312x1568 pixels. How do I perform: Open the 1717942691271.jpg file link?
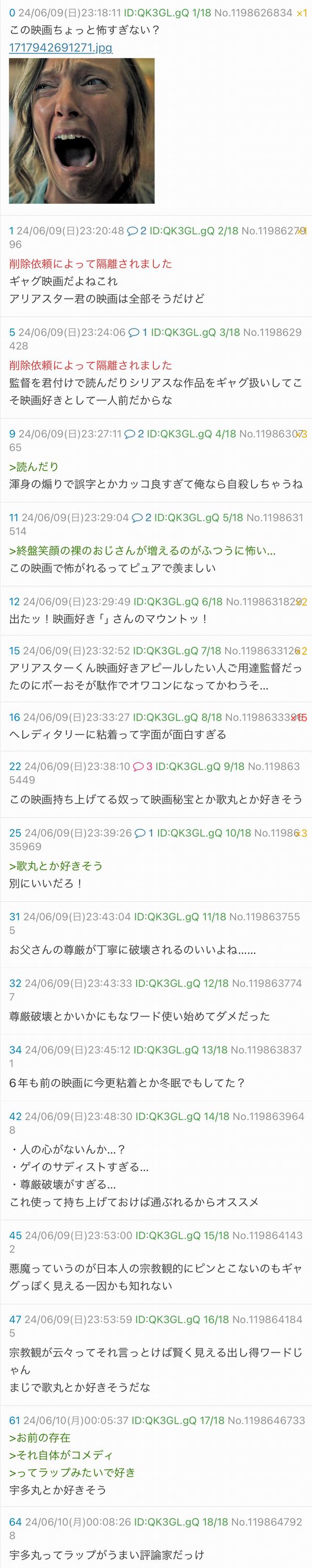(60, 47)
